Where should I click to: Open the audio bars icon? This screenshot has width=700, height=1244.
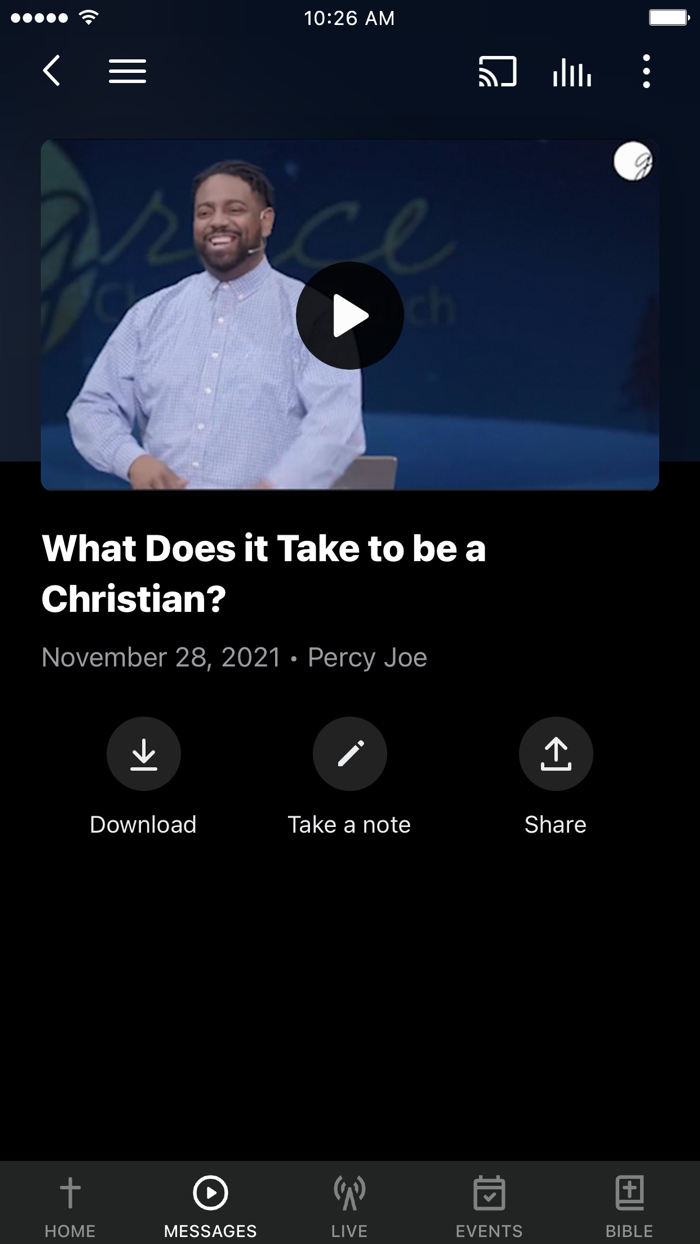coord(572,72)
